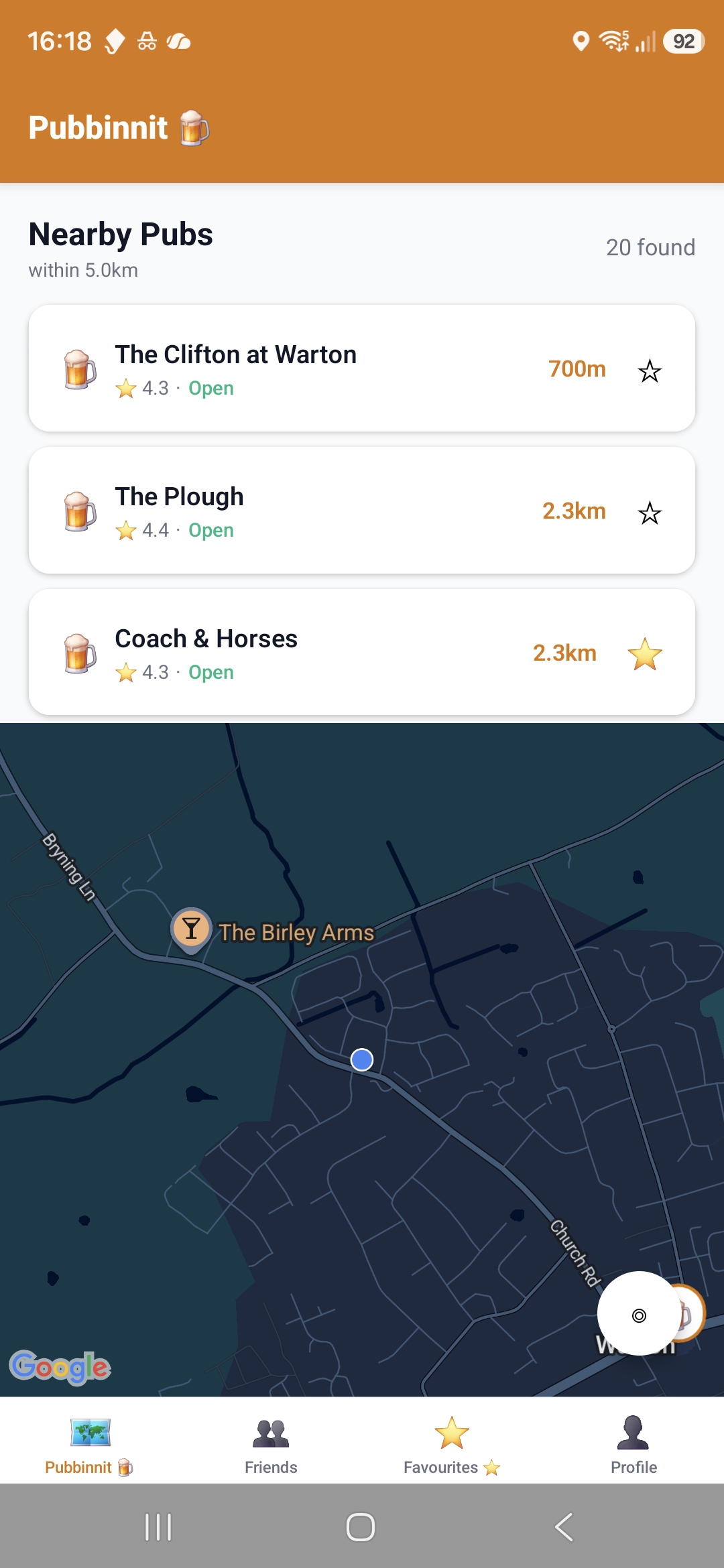Select the Pubbinnit map tab
724x1568 pixels.
pos(89,1442)
